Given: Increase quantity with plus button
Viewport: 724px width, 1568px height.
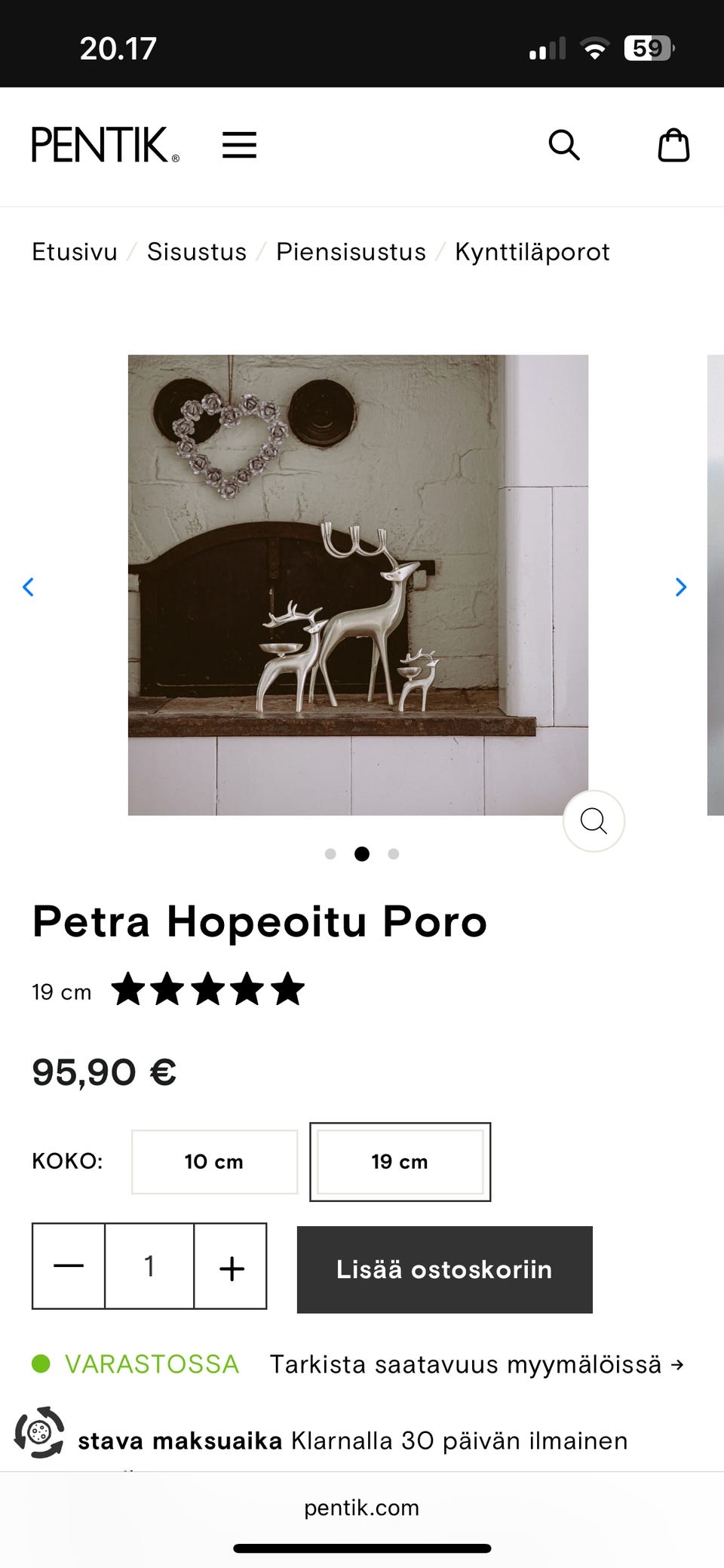Looking at the screenshot, I should coord(231,1266).
